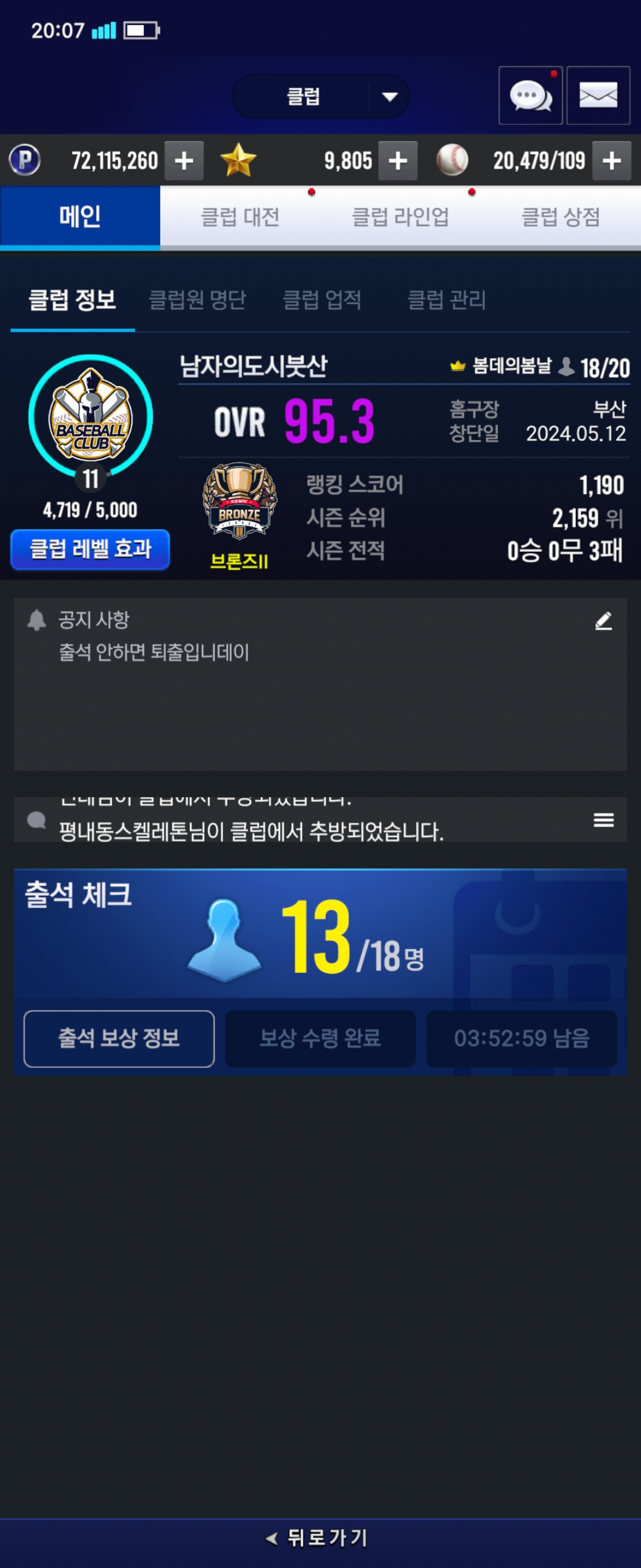Switch to the 클럽 라인업 tab
The height and width of the screenshot is (1568, 641).
click(400, 217)
